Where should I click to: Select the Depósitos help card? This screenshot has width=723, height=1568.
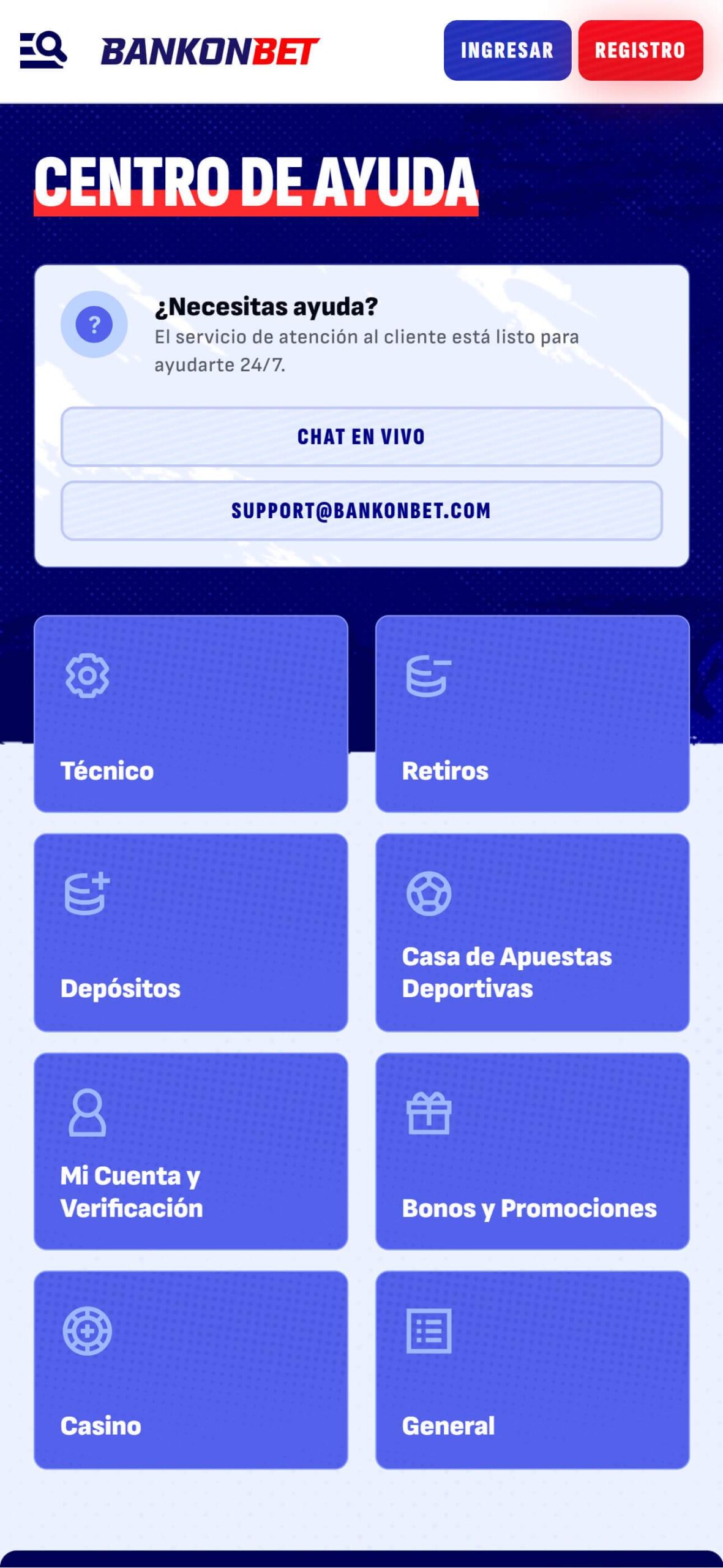[x=191, y=932]
